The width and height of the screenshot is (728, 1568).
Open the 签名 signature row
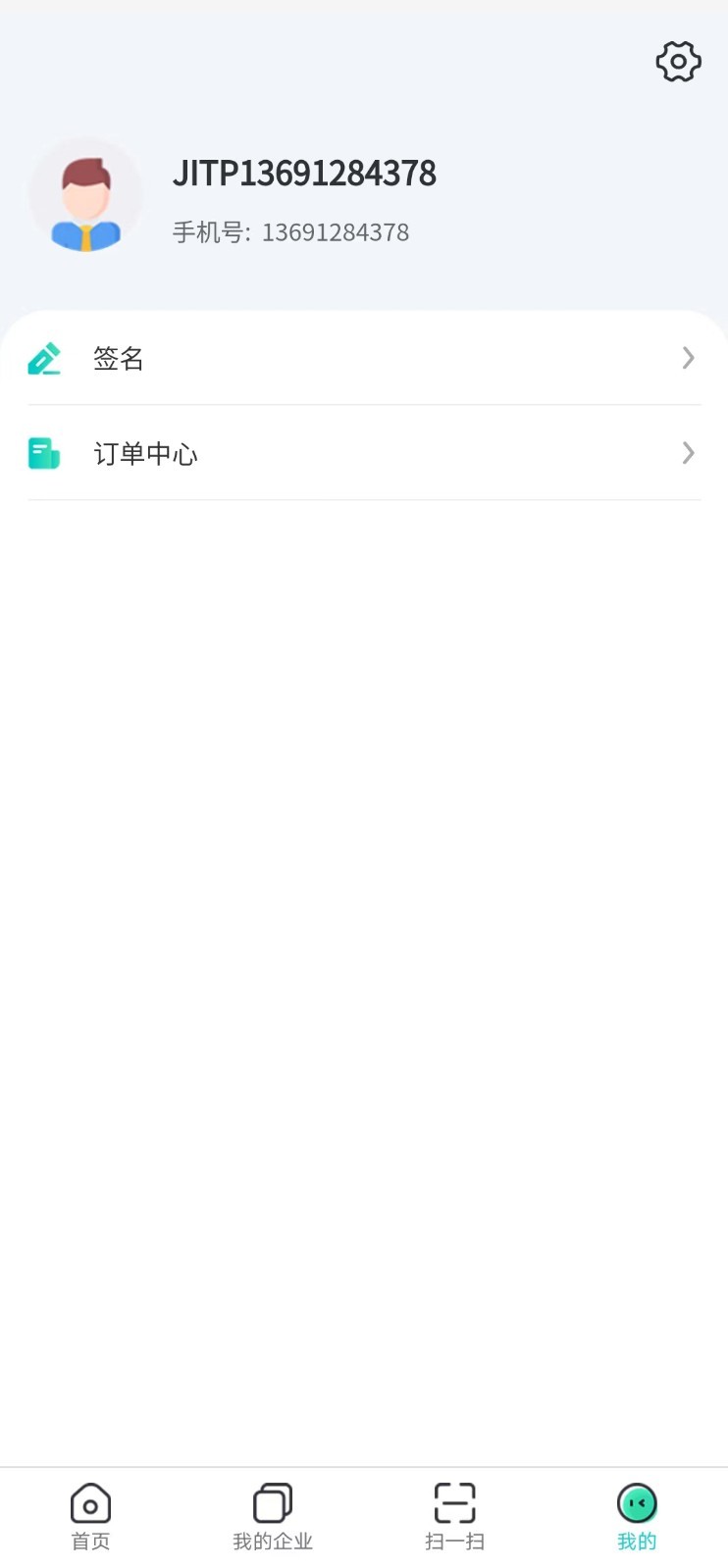pos(363,359)
